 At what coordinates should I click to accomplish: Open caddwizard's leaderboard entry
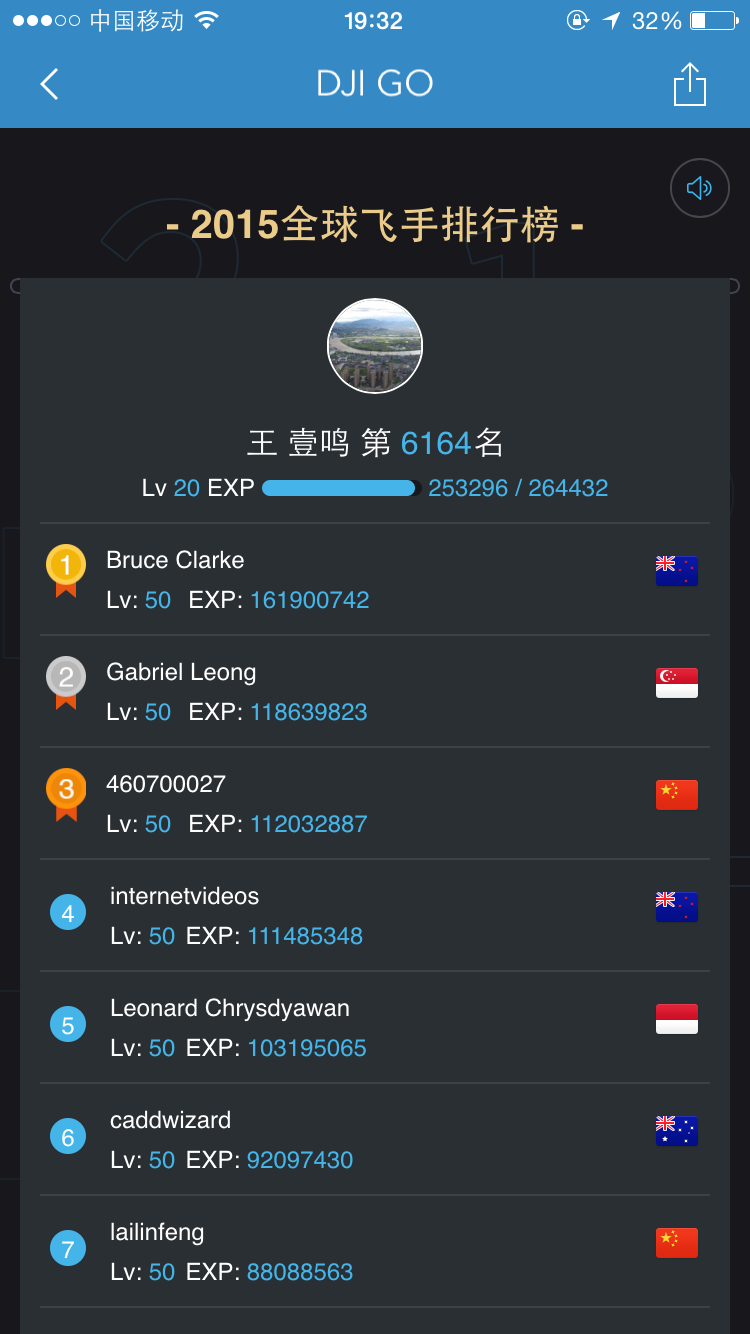click(x=375, y=1140)
